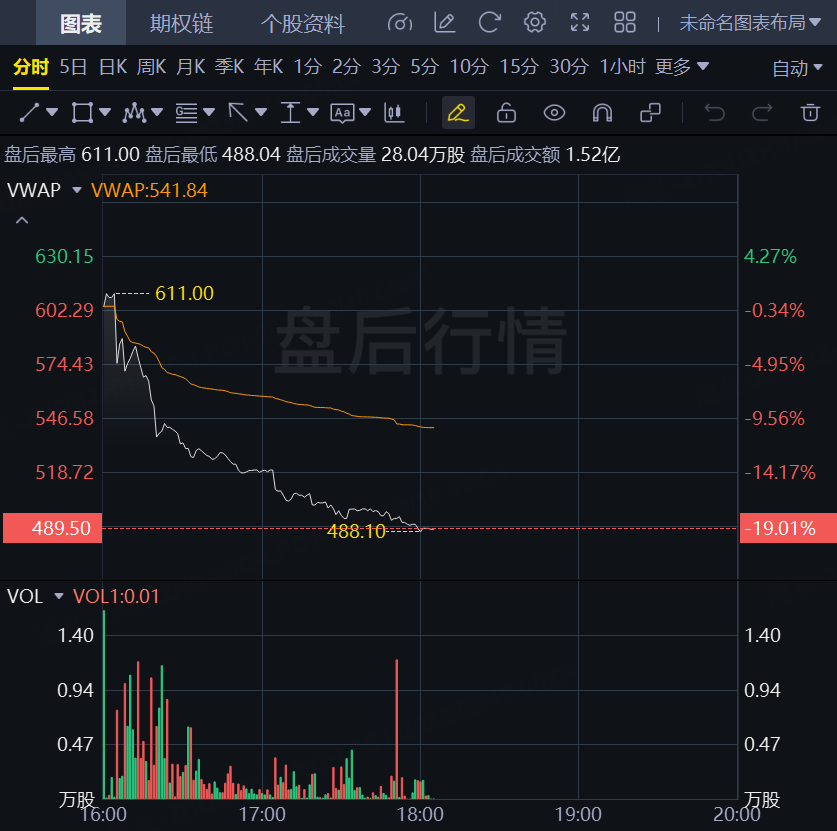Toggle drawing visibility eye icon
Viewport: 837px width, 831px height.
554,112
